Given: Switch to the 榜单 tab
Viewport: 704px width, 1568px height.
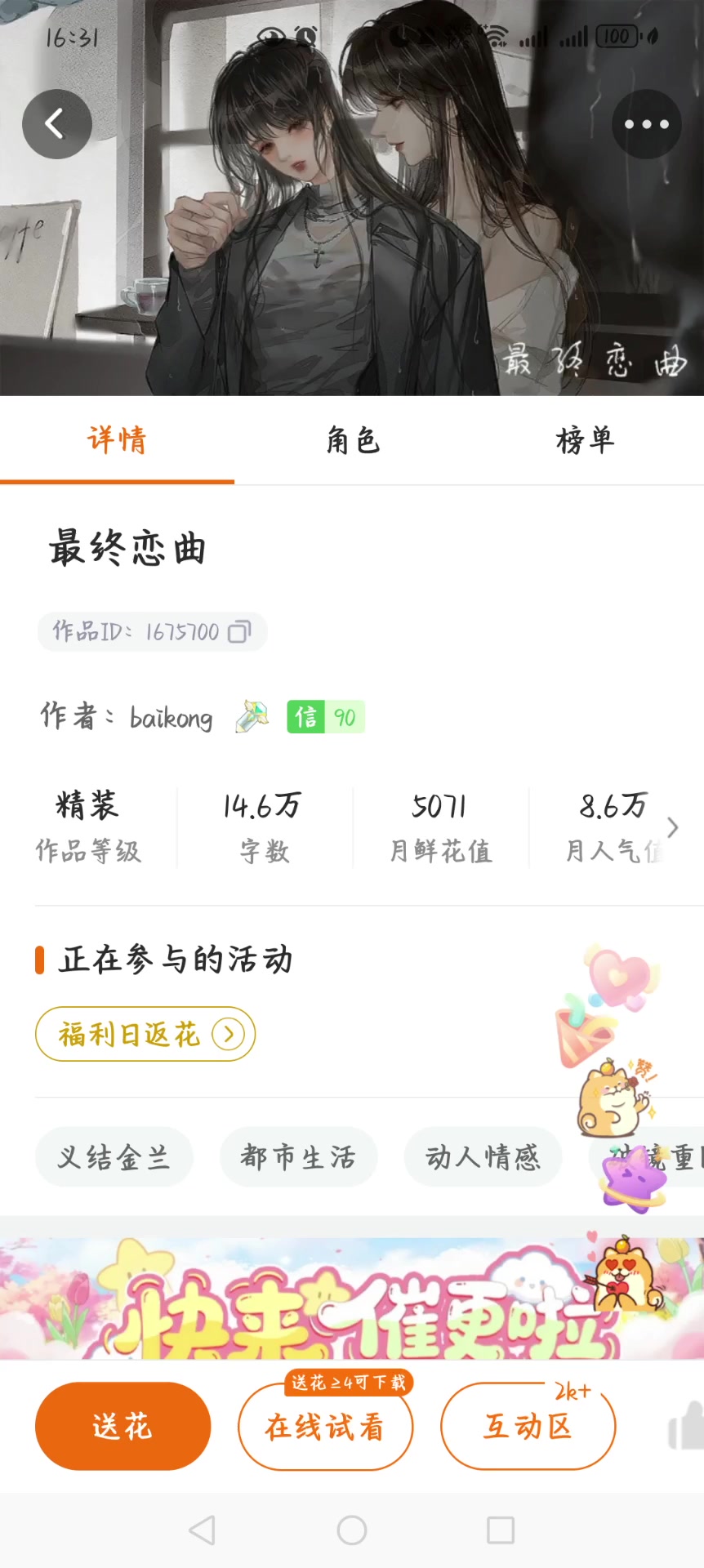Looking at the screenshot, I should tap(585, 441).
